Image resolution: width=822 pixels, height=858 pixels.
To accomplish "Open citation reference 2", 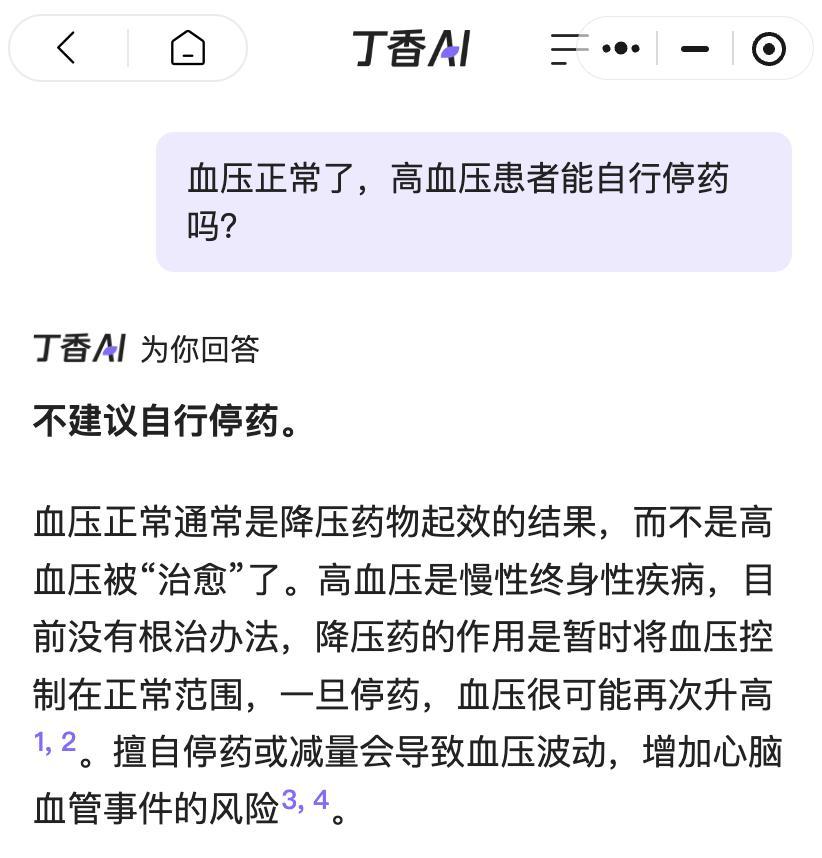I will (x=68, y=742).
